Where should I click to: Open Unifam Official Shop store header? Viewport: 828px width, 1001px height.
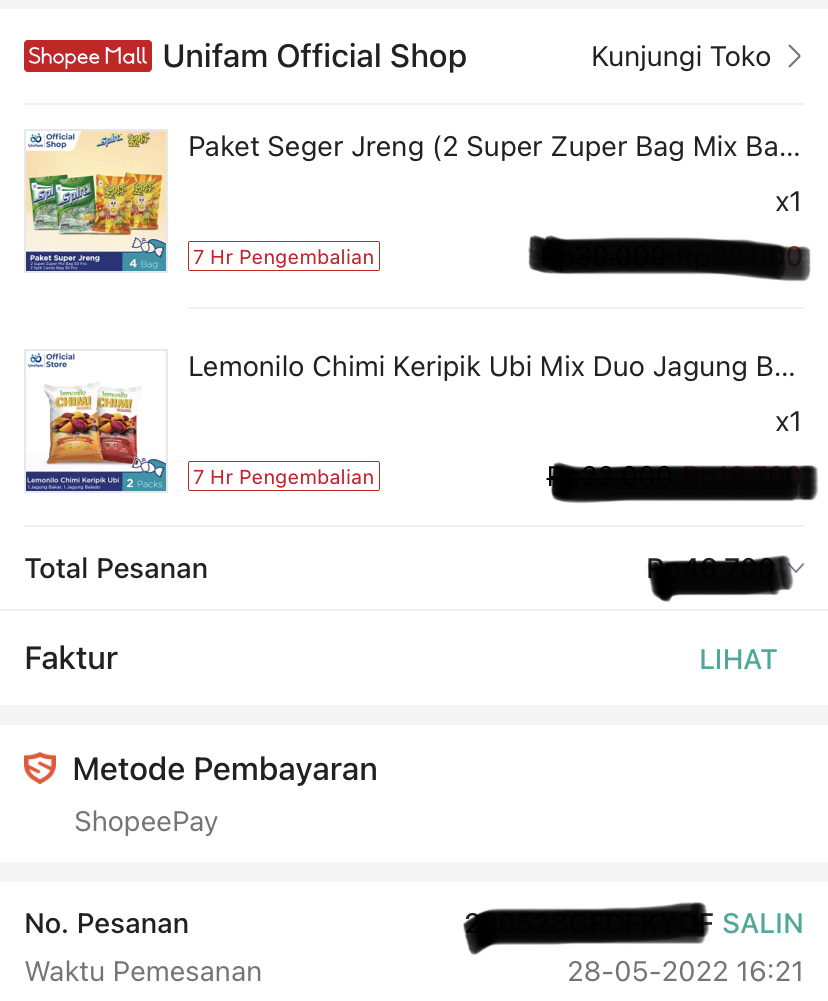click(315, 56)
